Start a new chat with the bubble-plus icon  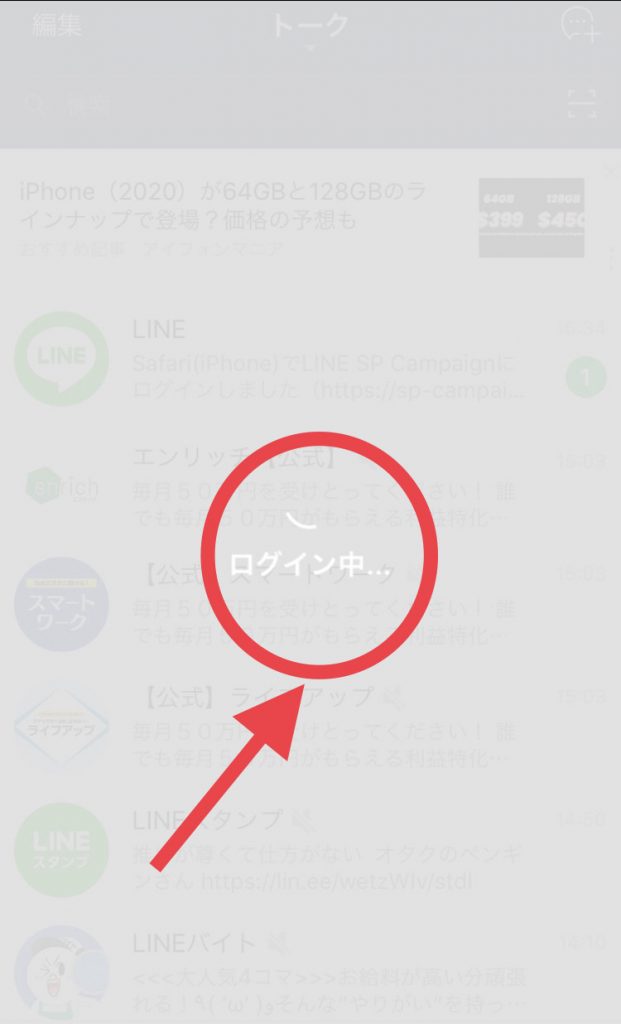(580, 26)
